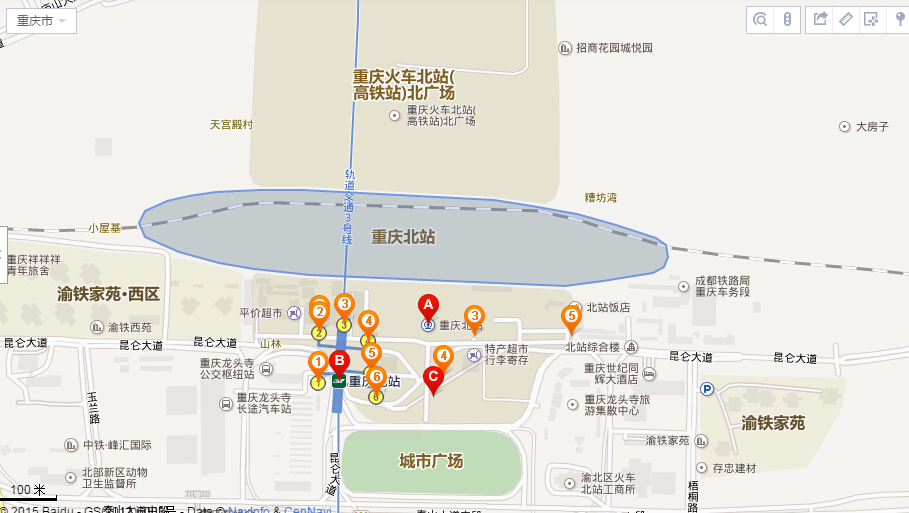Open the nearby search magnifier tool
The height and width of the screenshot is (513, 909).
(x=761, y=19)
